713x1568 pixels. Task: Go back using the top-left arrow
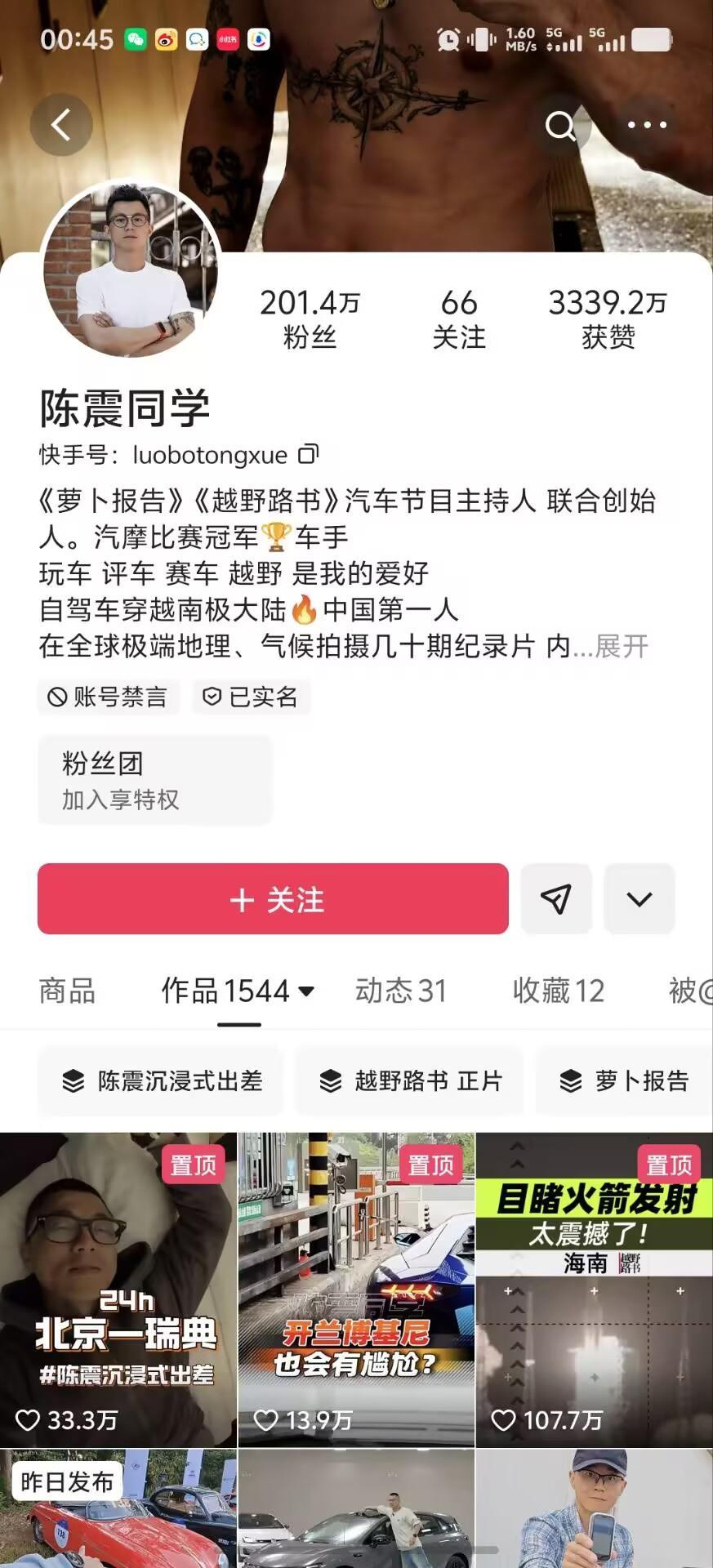[60, 125]
